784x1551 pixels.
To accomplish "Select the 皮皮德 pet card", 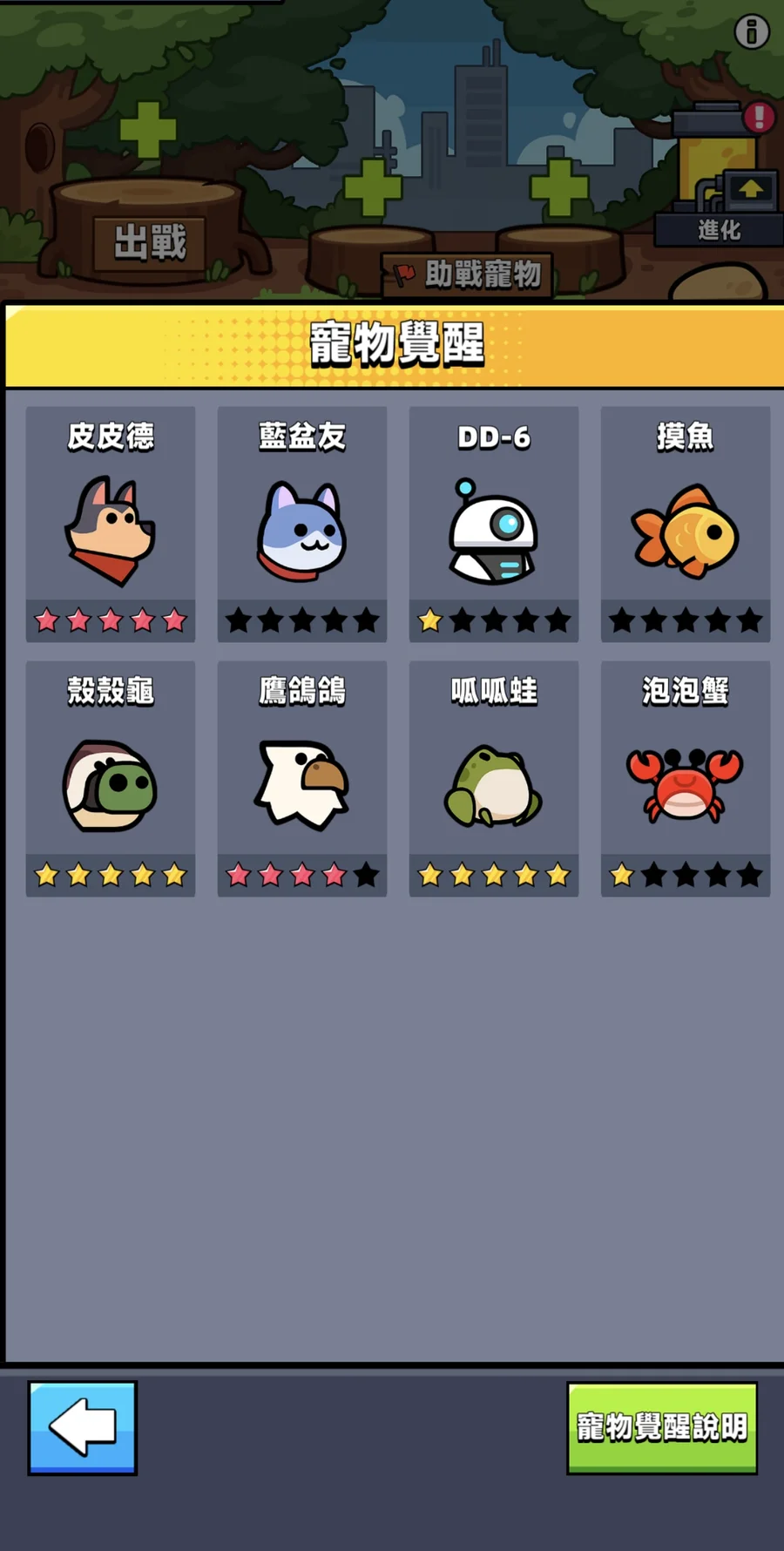I will [111, 525].
